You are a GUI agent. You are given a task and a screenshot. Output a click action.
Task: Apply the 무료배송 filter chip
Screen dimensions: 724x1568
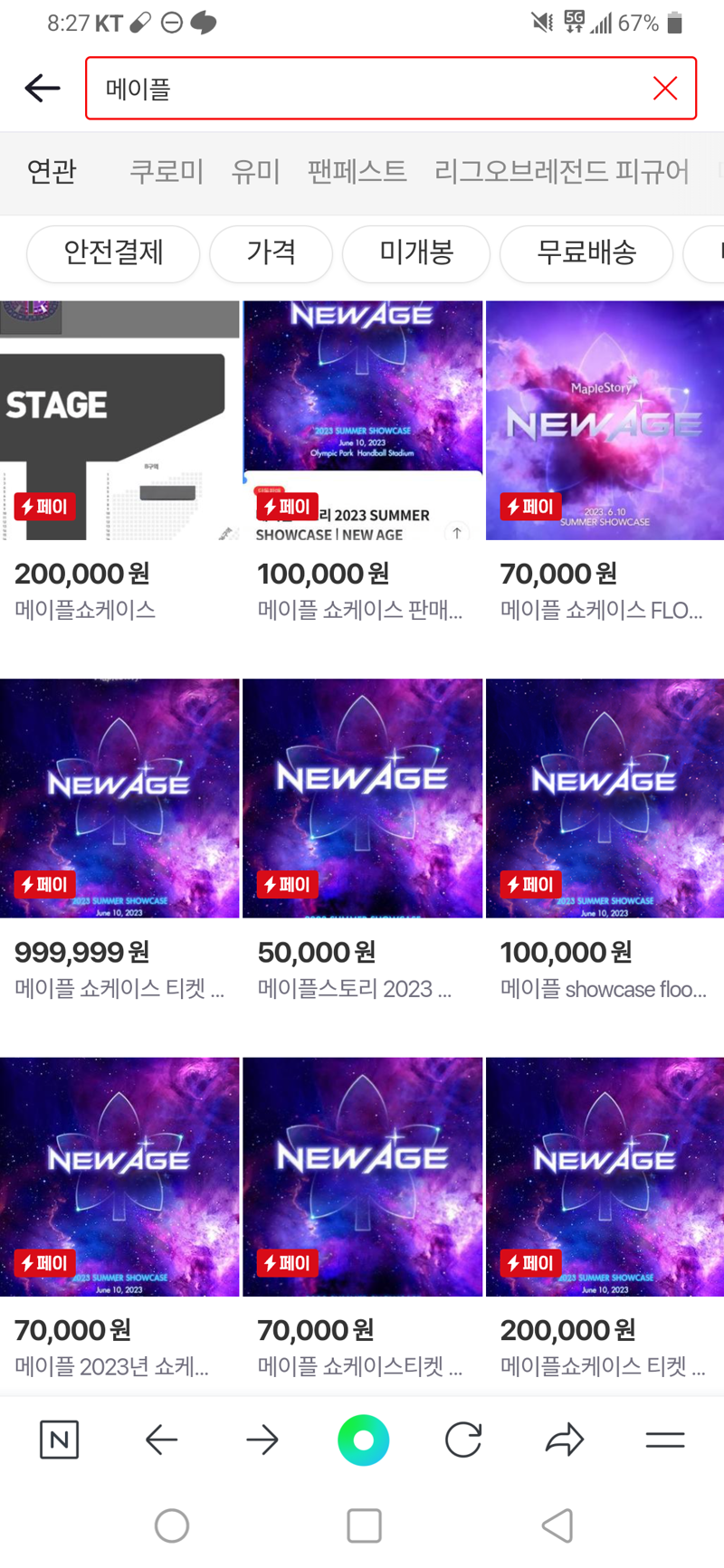click(586, 252)
